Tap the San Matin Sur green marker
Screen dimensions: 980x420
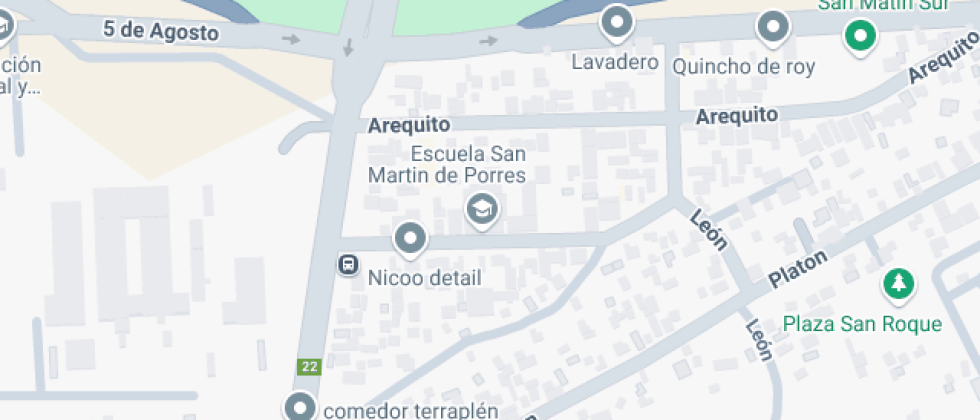click(x=858, y=38)
